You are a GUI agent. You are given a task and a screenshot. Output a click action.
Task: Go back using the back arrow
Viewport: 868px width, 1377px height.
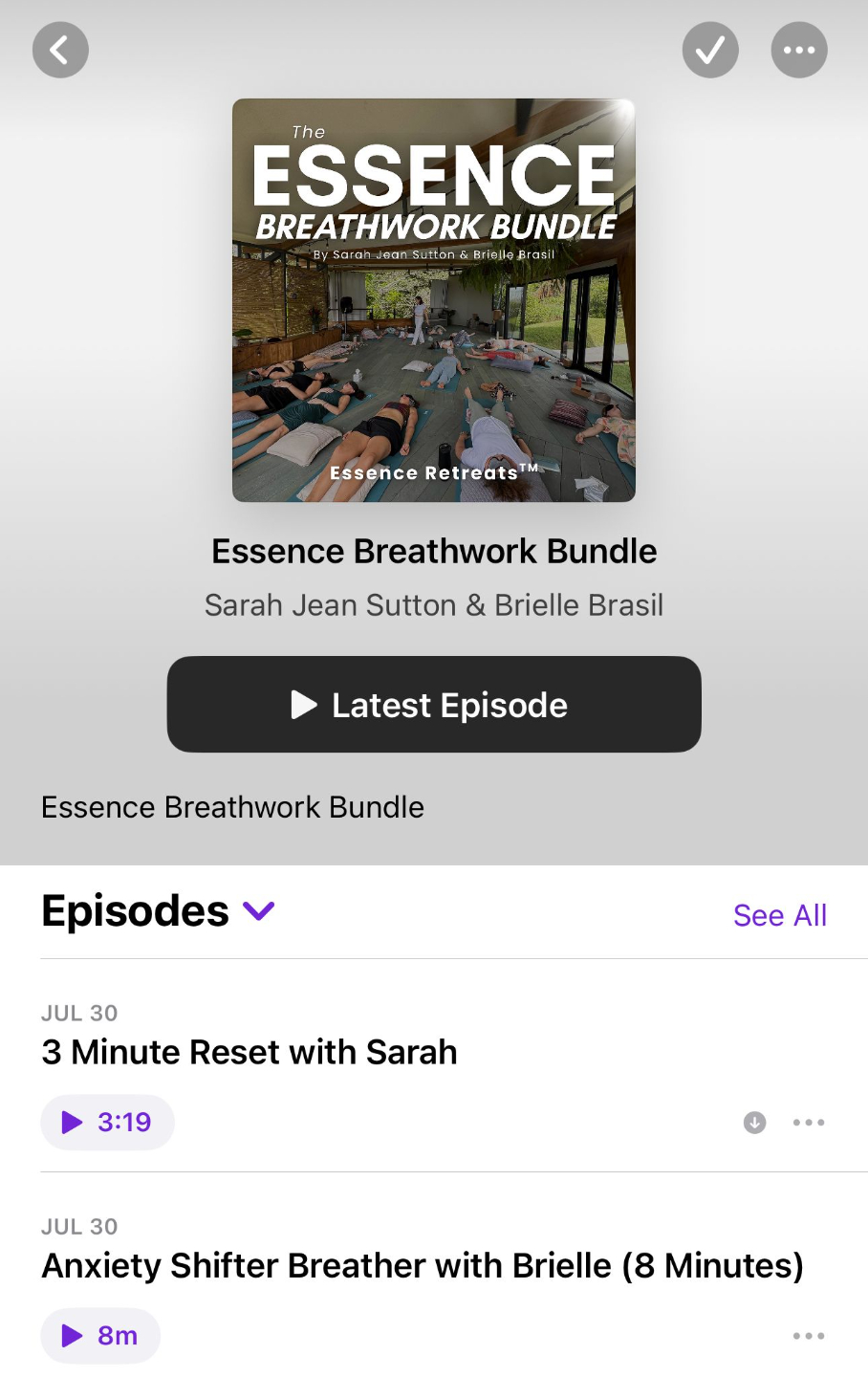coord(60,50)
